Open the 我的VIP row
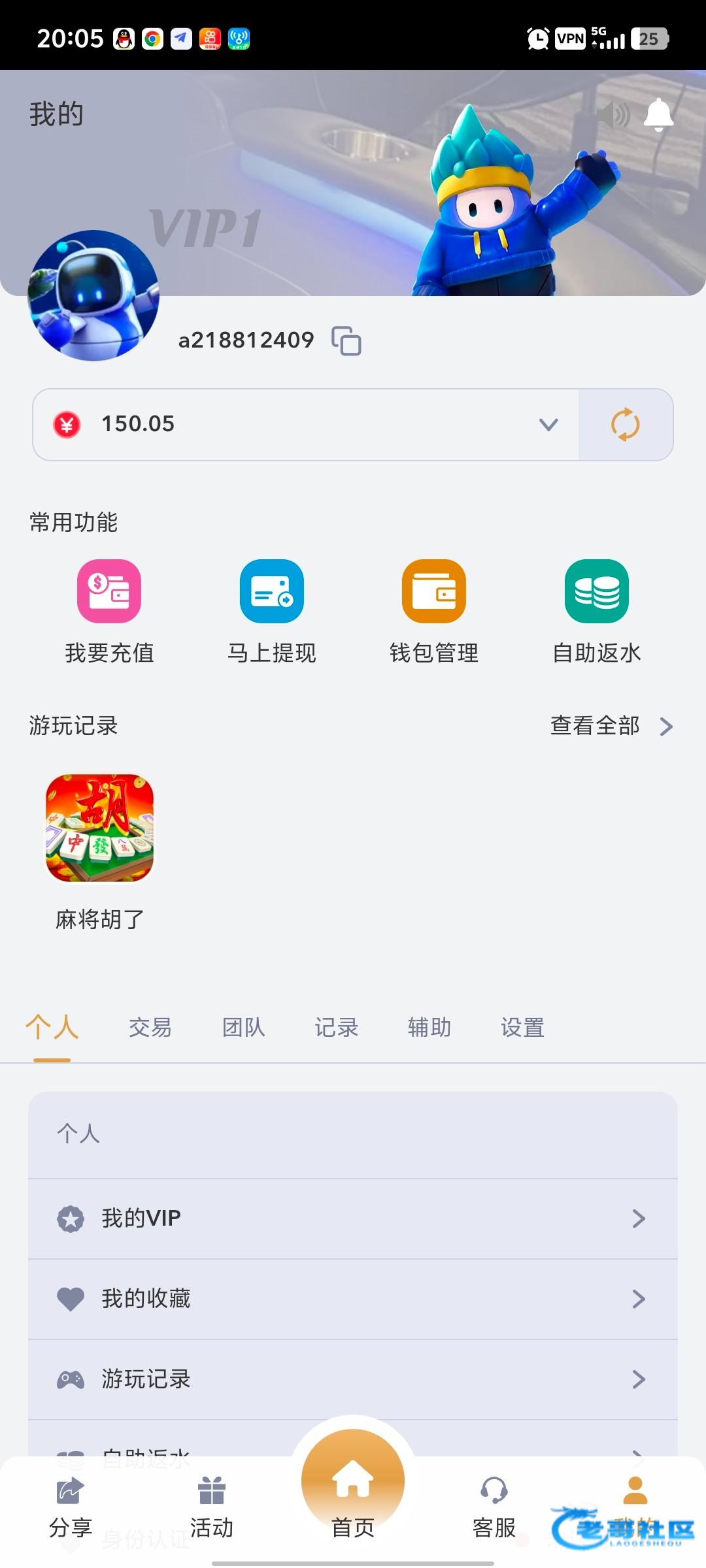This screenshot has height=1568, width=706. 353,1218
